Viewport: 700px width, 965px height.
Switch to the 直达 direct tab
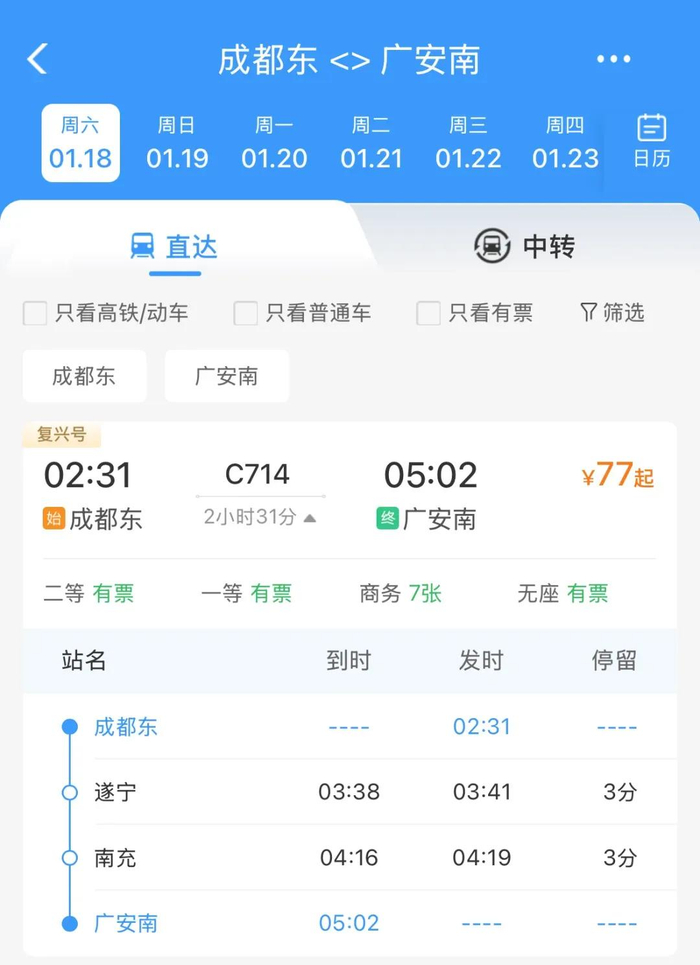(174, 247)
